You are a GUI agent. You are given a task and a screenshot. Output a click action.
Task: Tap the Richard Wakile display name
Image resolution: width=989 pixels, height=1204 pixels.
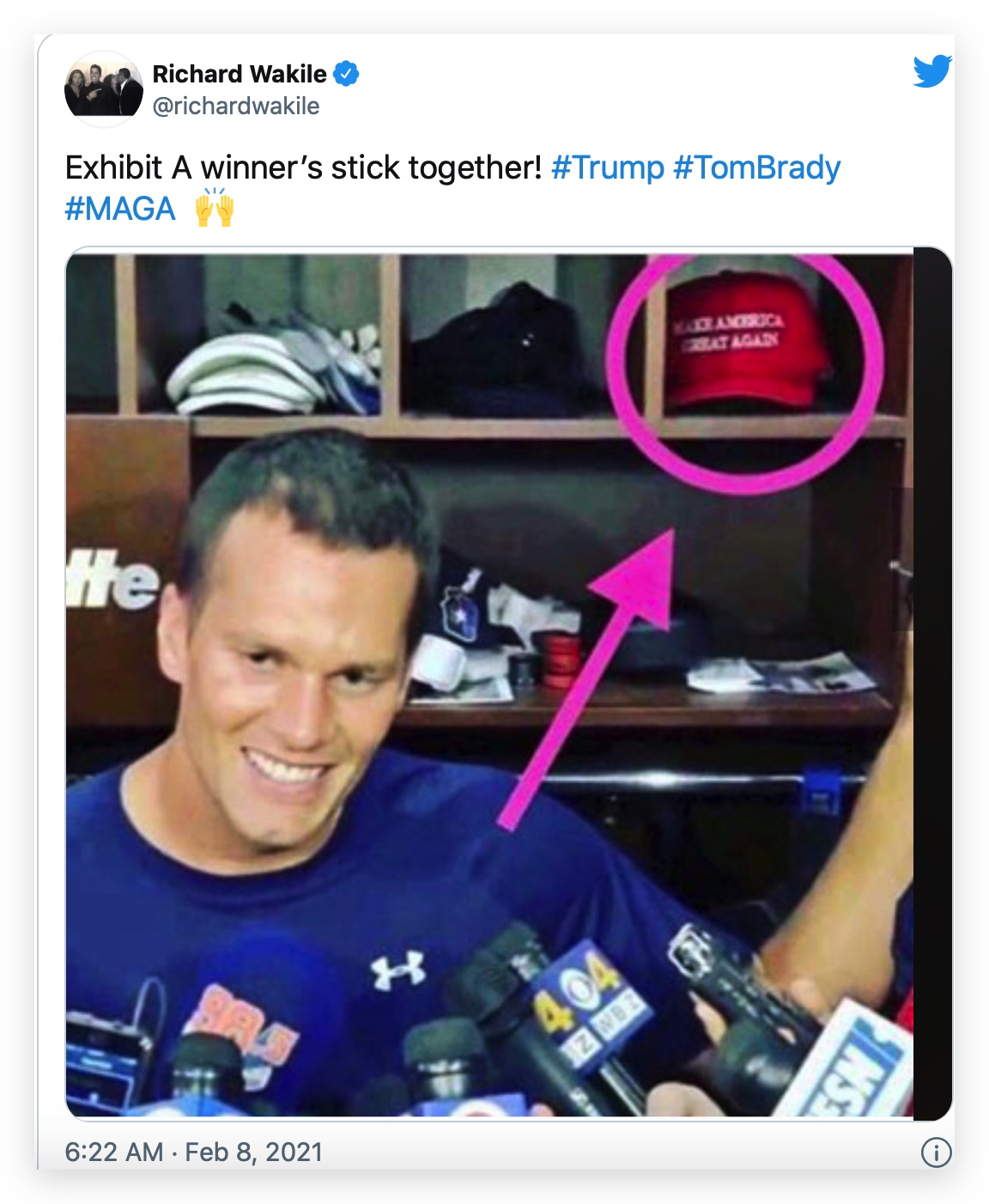(240, 75)
